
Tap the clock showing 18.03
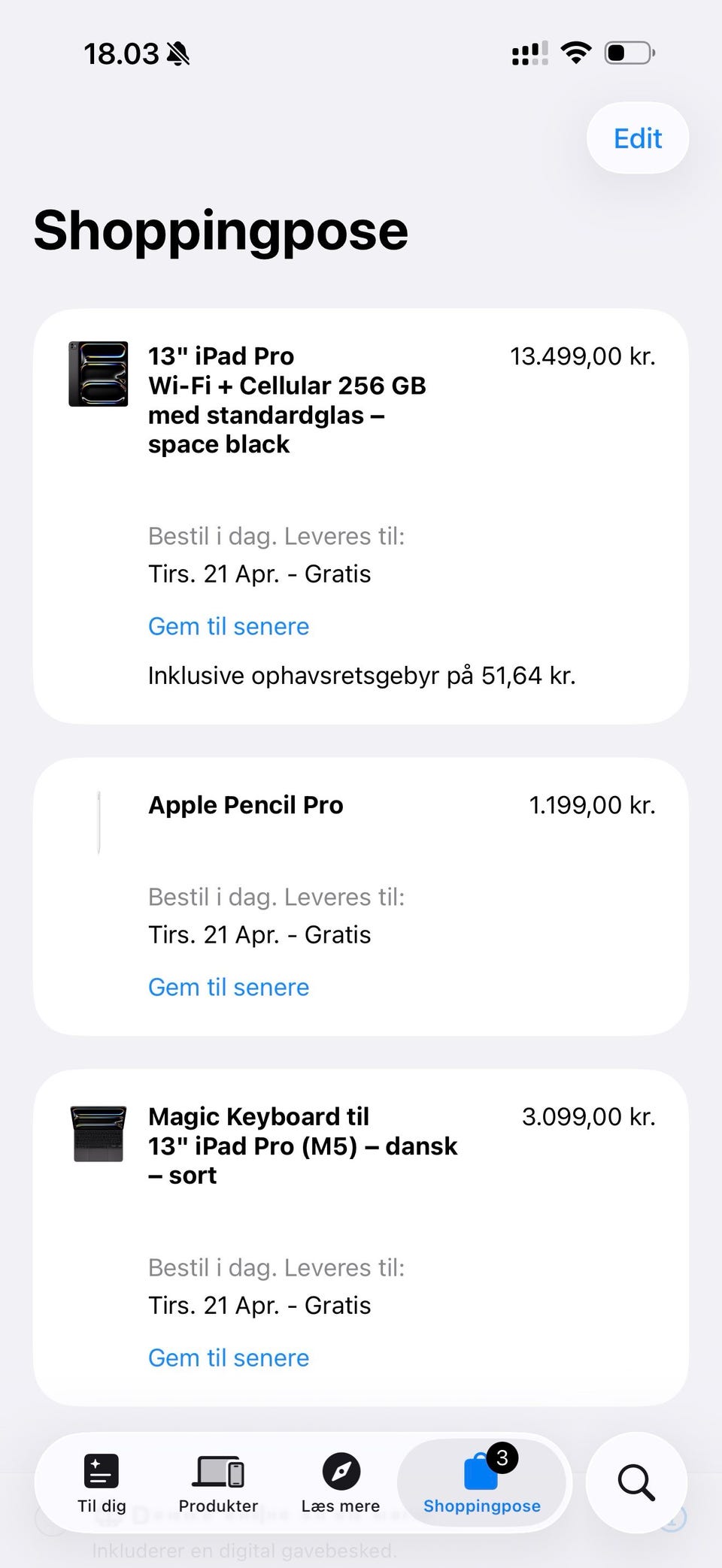point(120,53)
